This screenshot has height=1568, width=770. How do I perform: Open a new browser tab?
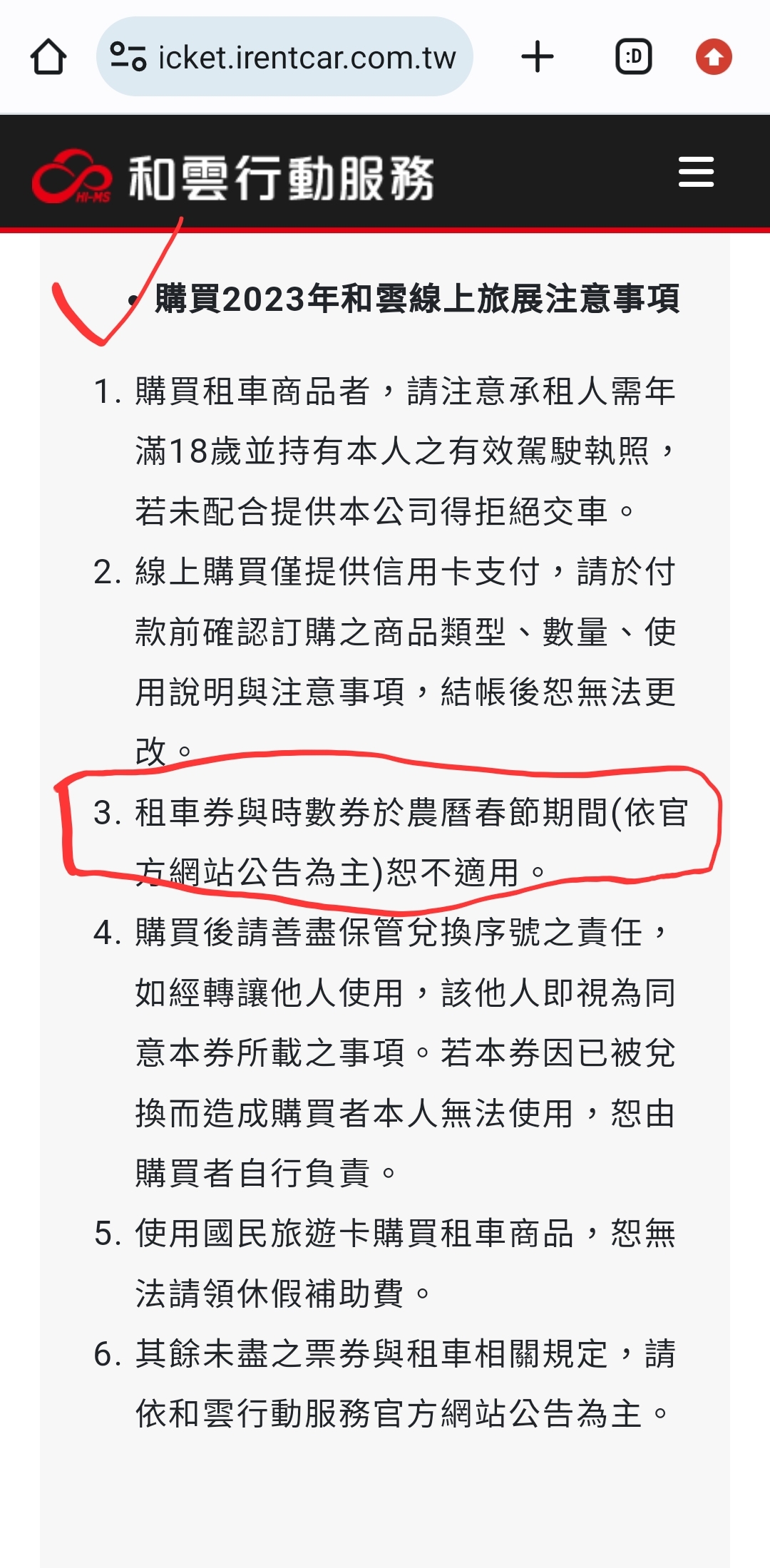point(538,57)
